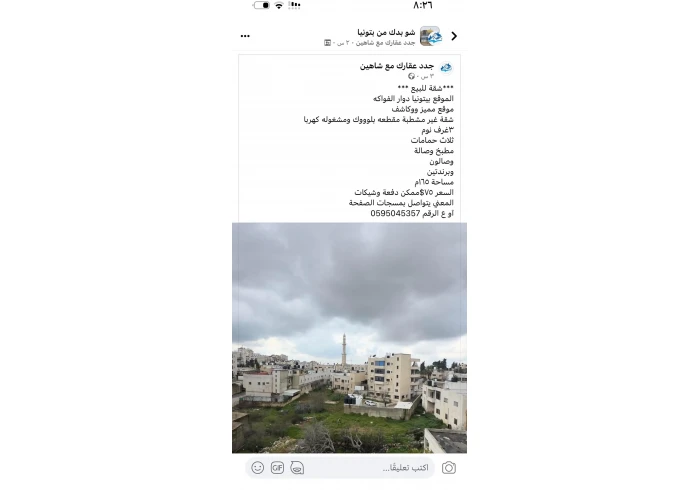Open the group's avatar thumbnail

(430, 36)
